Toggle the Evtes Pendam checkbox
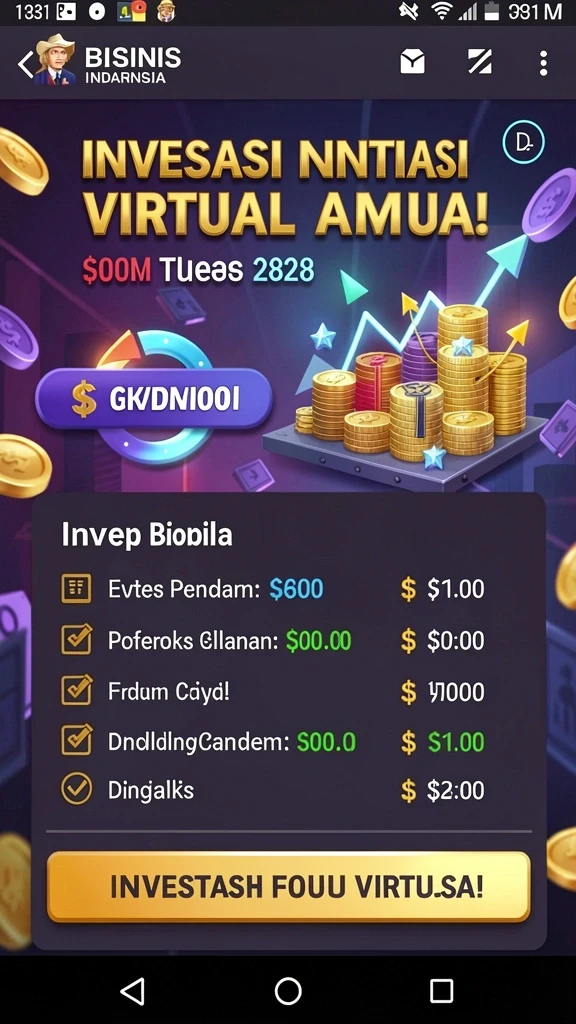576x1024 pixels. (76, 589)
